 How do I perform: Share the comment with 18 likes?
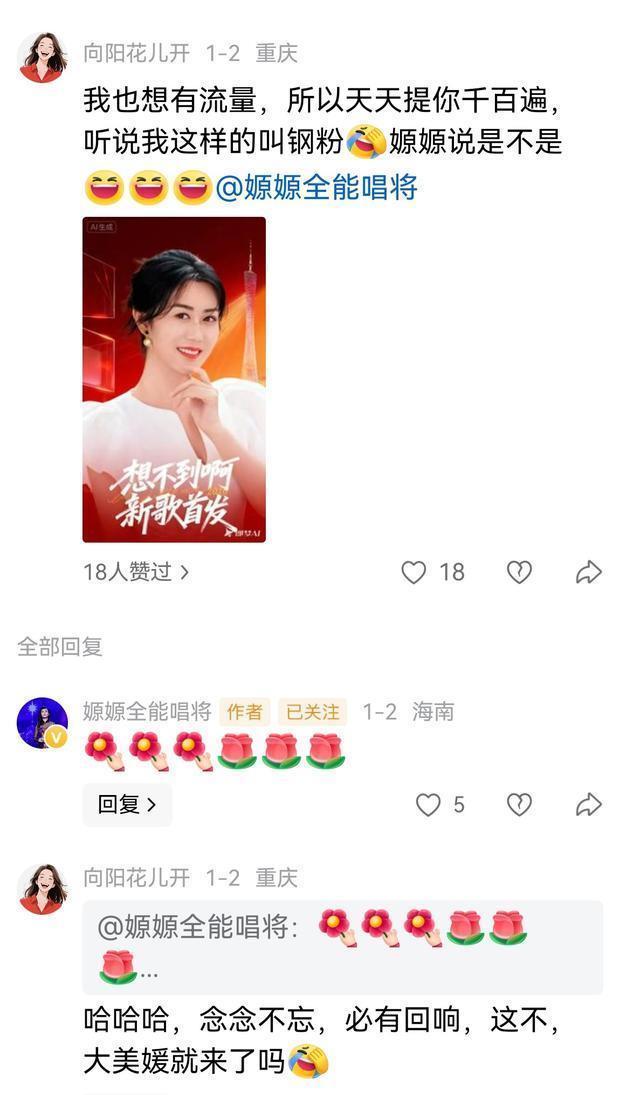589,572
